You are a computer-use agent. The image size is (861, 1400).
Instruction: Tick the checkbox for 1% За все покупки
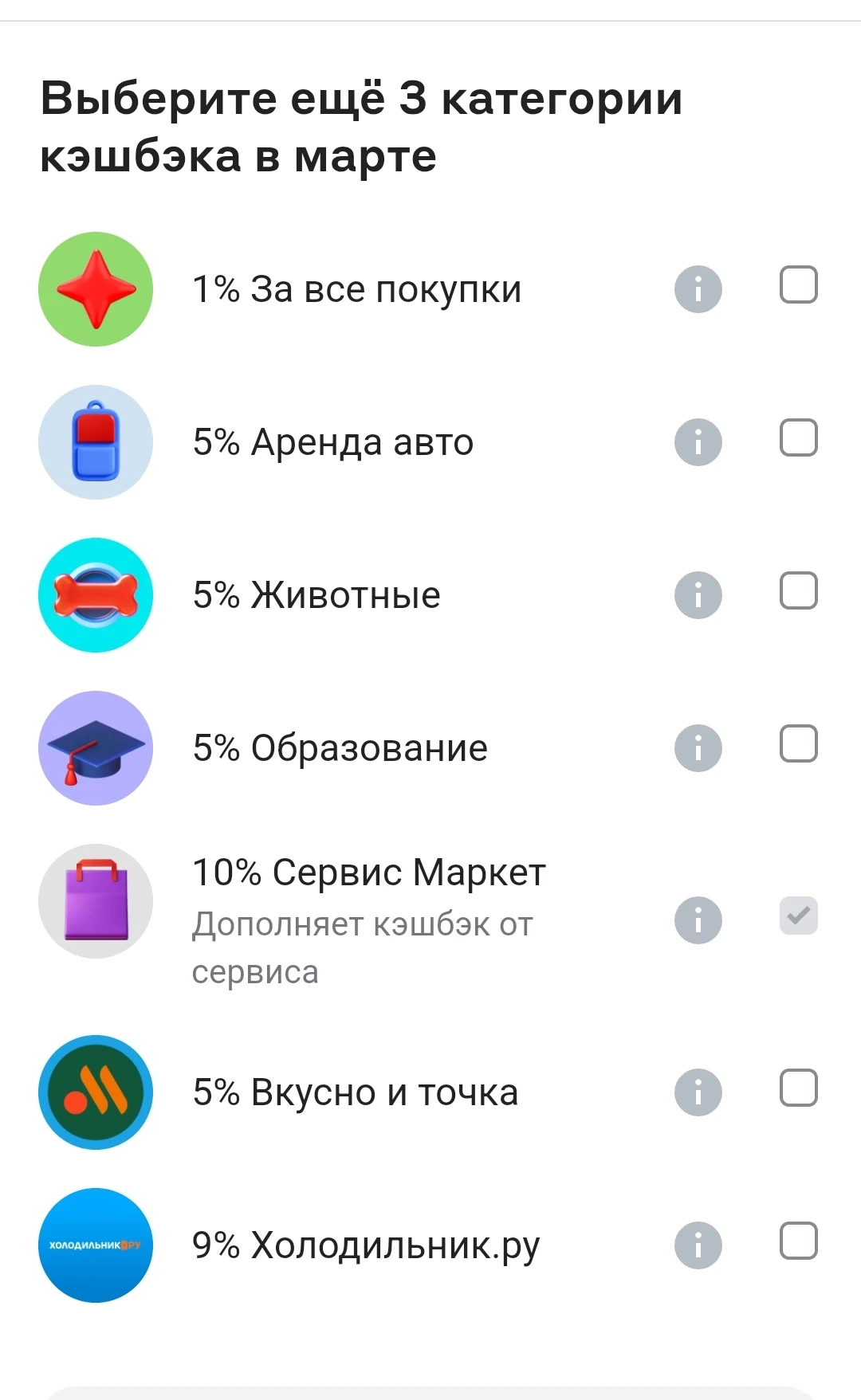798,285
